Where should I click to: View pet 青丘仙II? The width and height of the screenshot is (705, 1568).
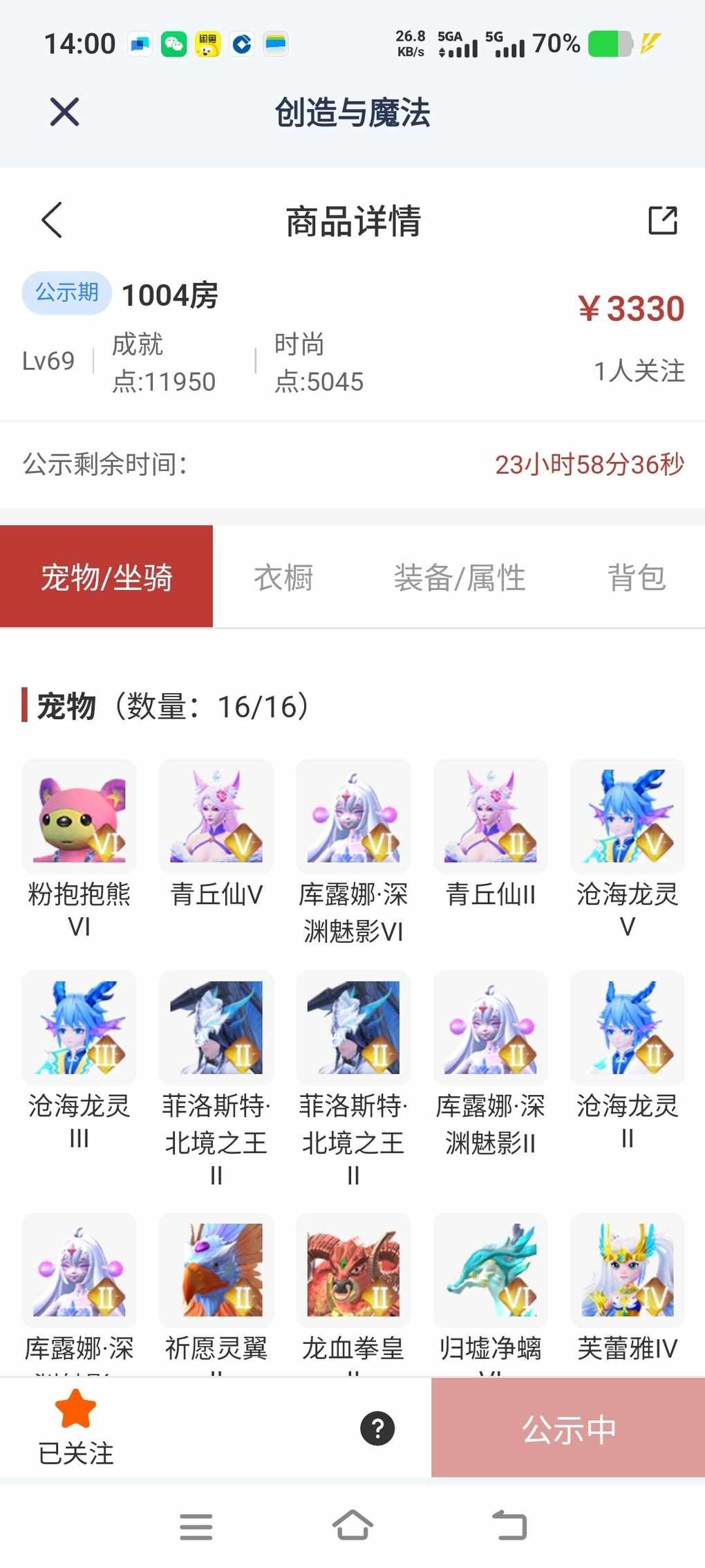490,816
